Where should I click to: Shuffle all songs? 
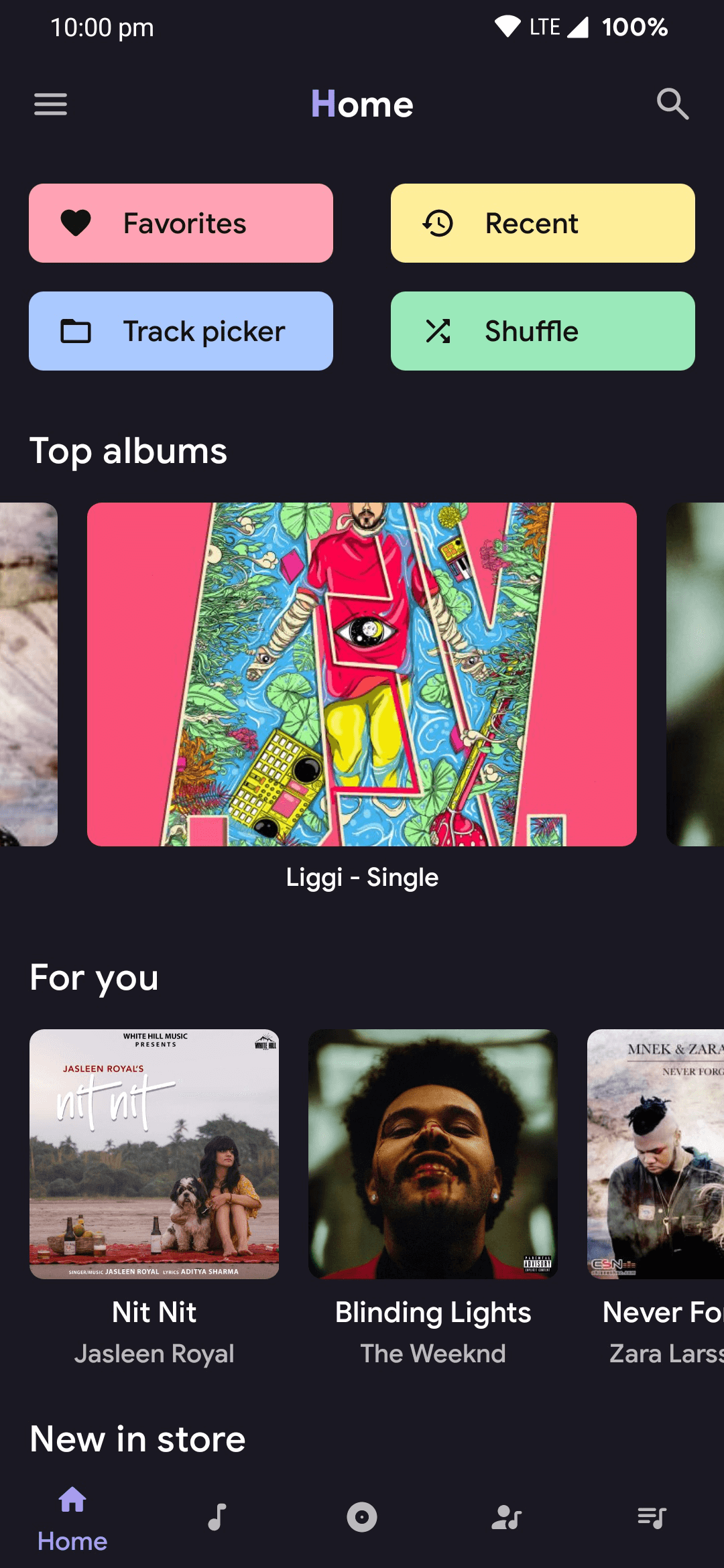pos(542,331)
